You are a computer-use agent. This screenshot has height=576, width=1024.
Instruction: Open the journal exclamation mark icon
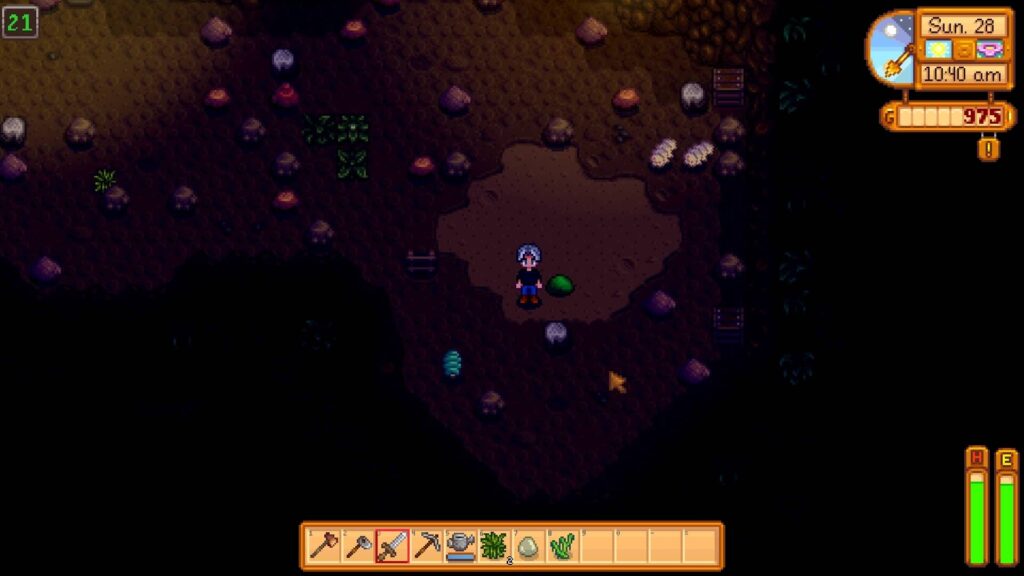coord(988,148)
